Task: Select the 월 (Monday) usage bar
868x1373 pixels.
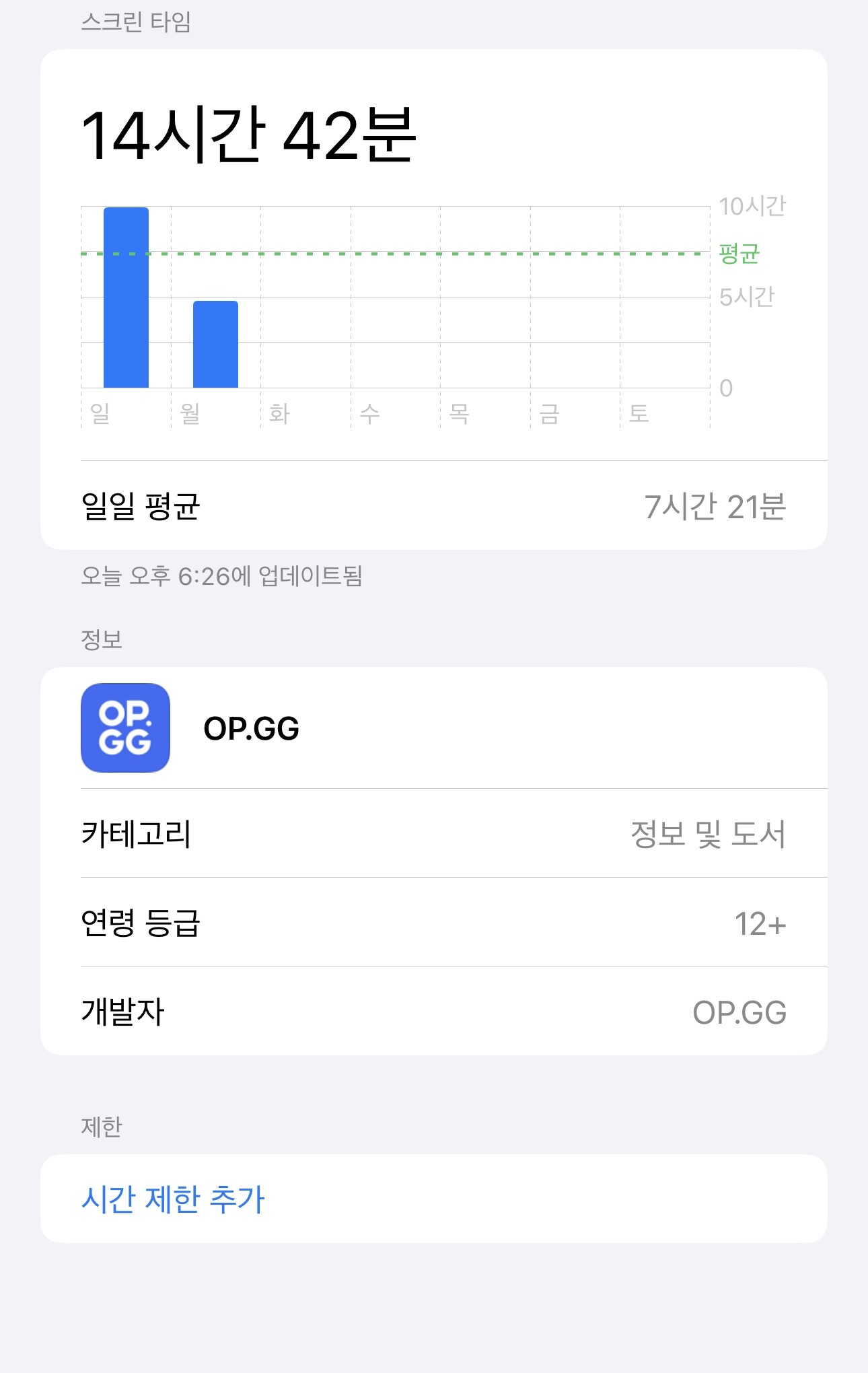Action: (215, 344)
